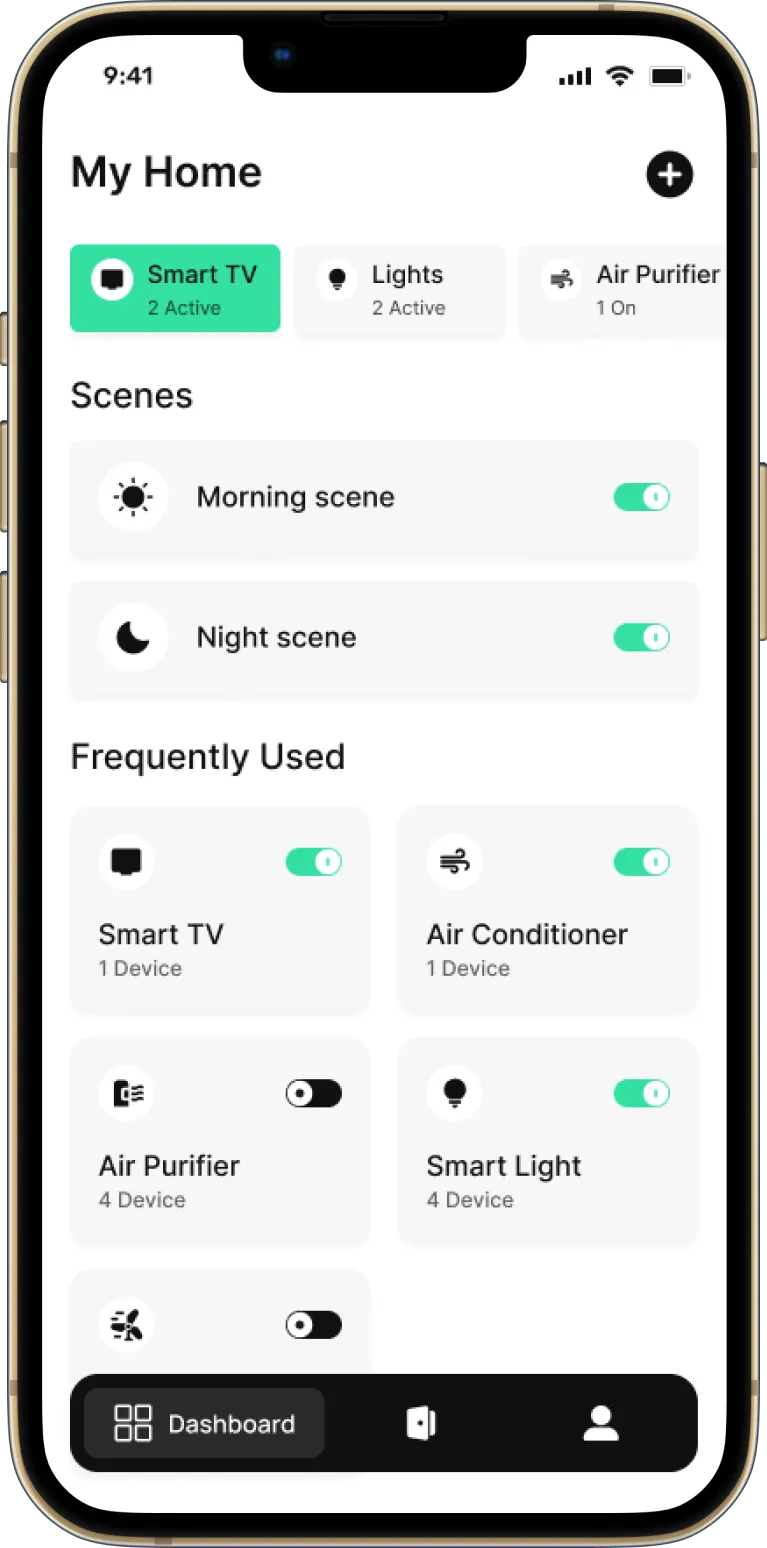Open the Dashboard tab
Viewport: 767px width, 1548px height.
point(204,1423)
